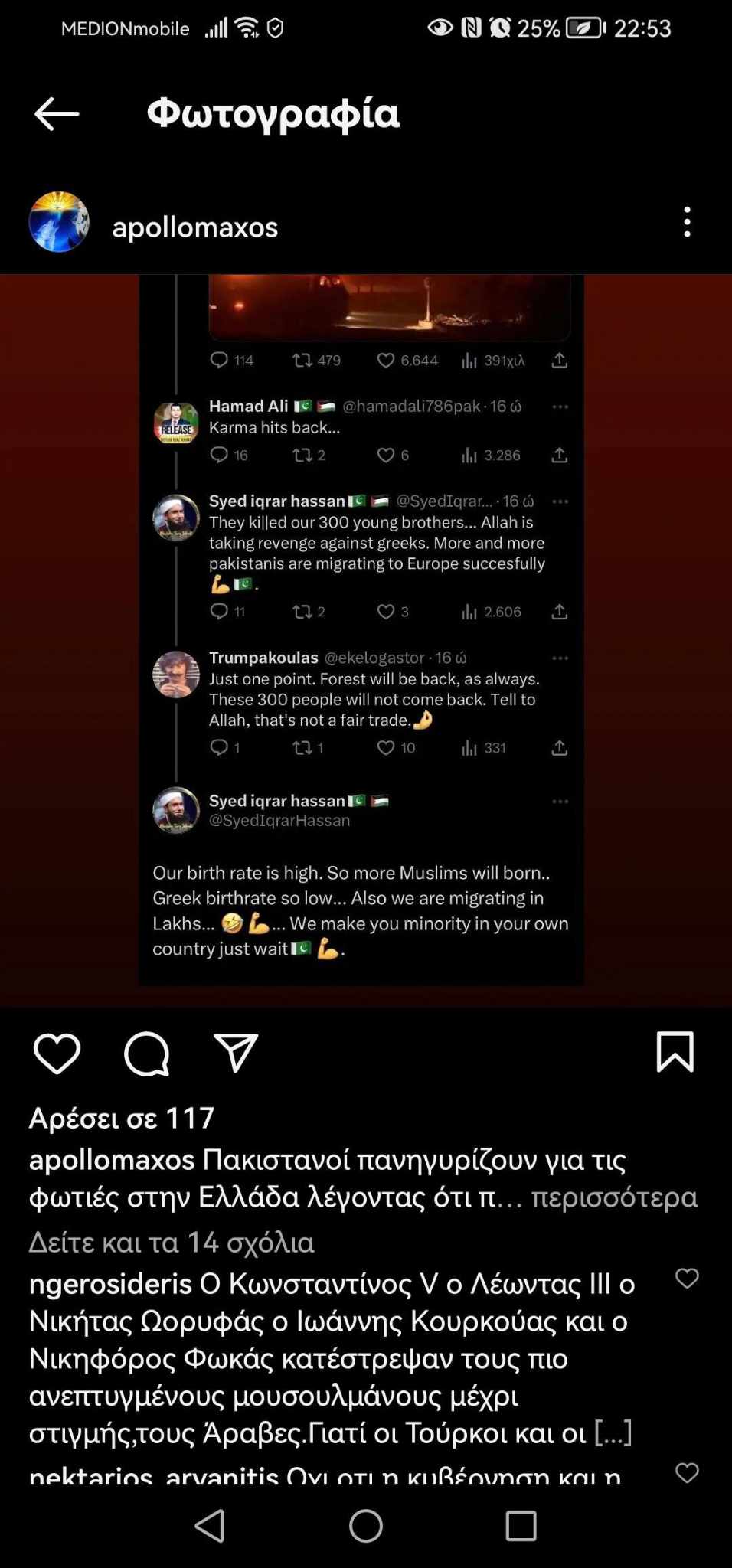Tap the system home button
Image resolution: width=732 pixels, height=1568 pixels.
(x=366, y=1526)
